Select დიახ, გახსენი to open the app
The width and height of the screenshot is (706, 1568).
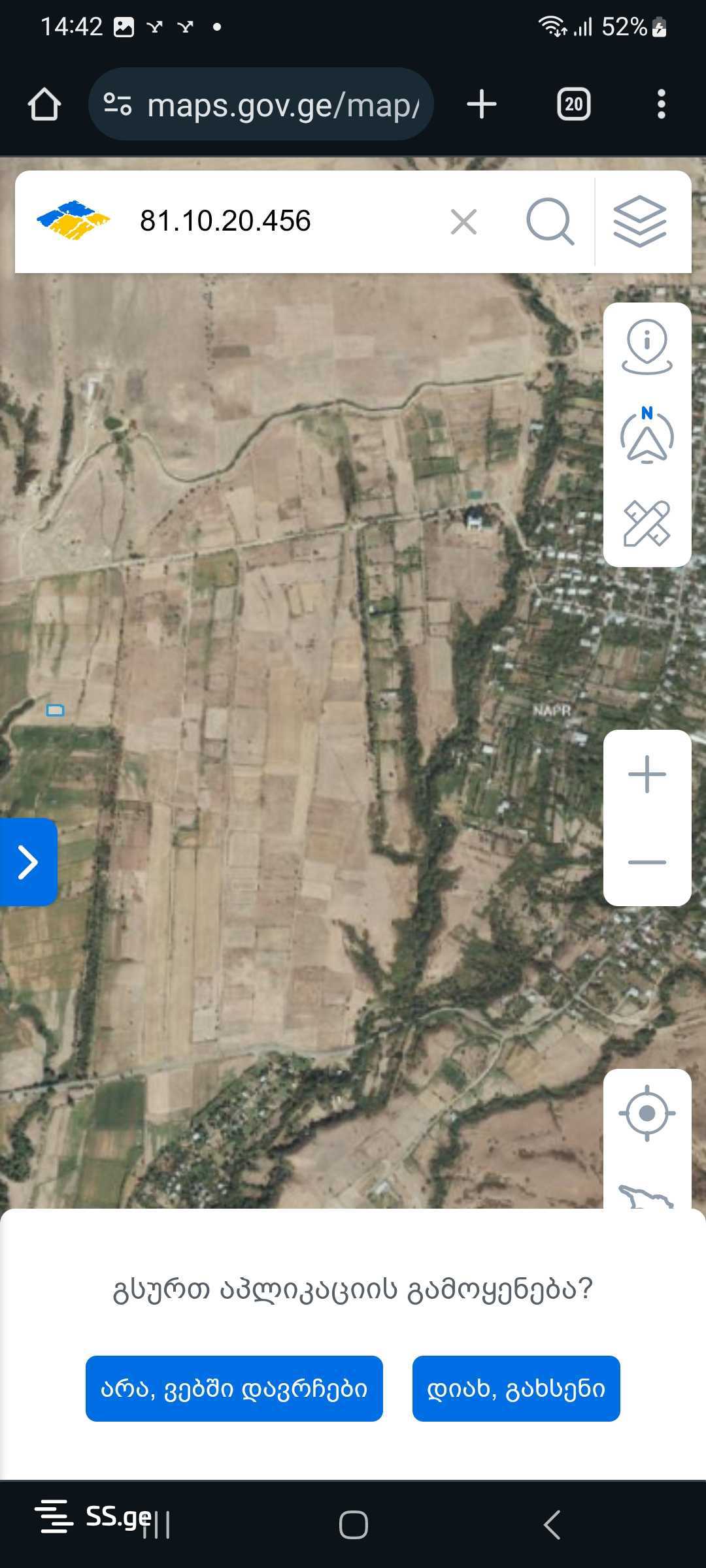tap(516, 1388)
